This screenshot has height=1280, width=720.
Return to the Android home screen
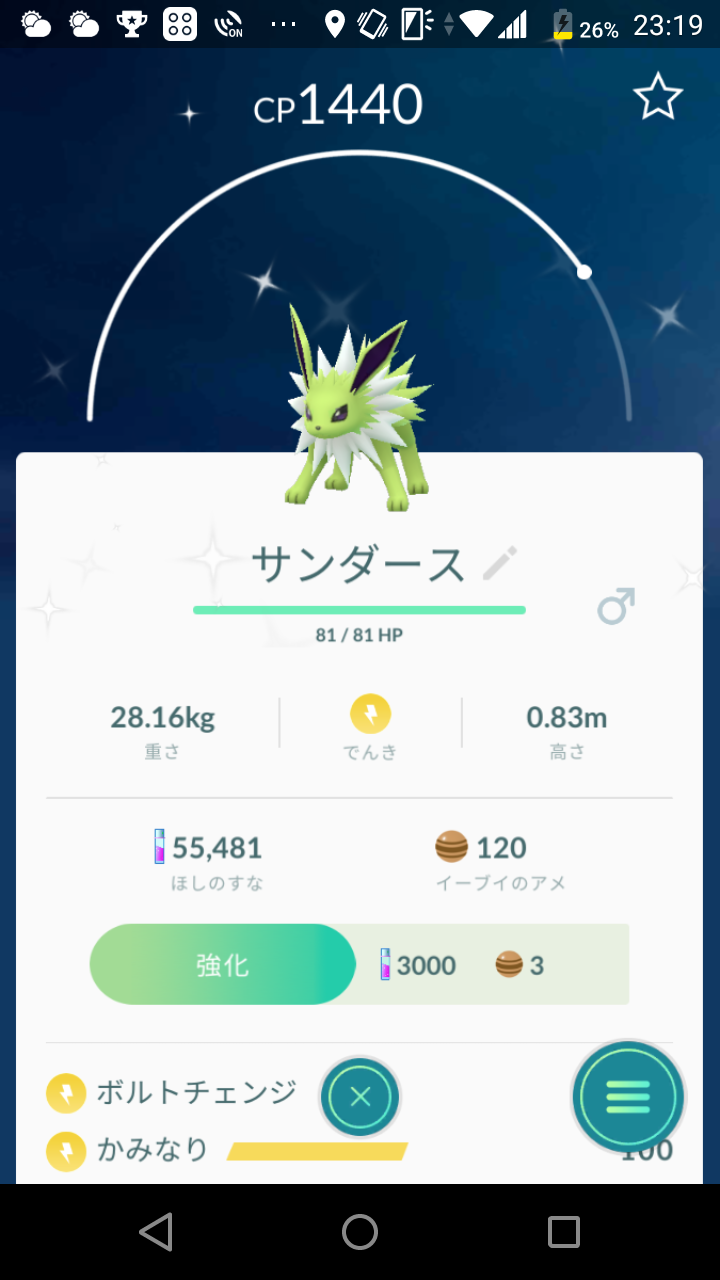(360, 1232)
